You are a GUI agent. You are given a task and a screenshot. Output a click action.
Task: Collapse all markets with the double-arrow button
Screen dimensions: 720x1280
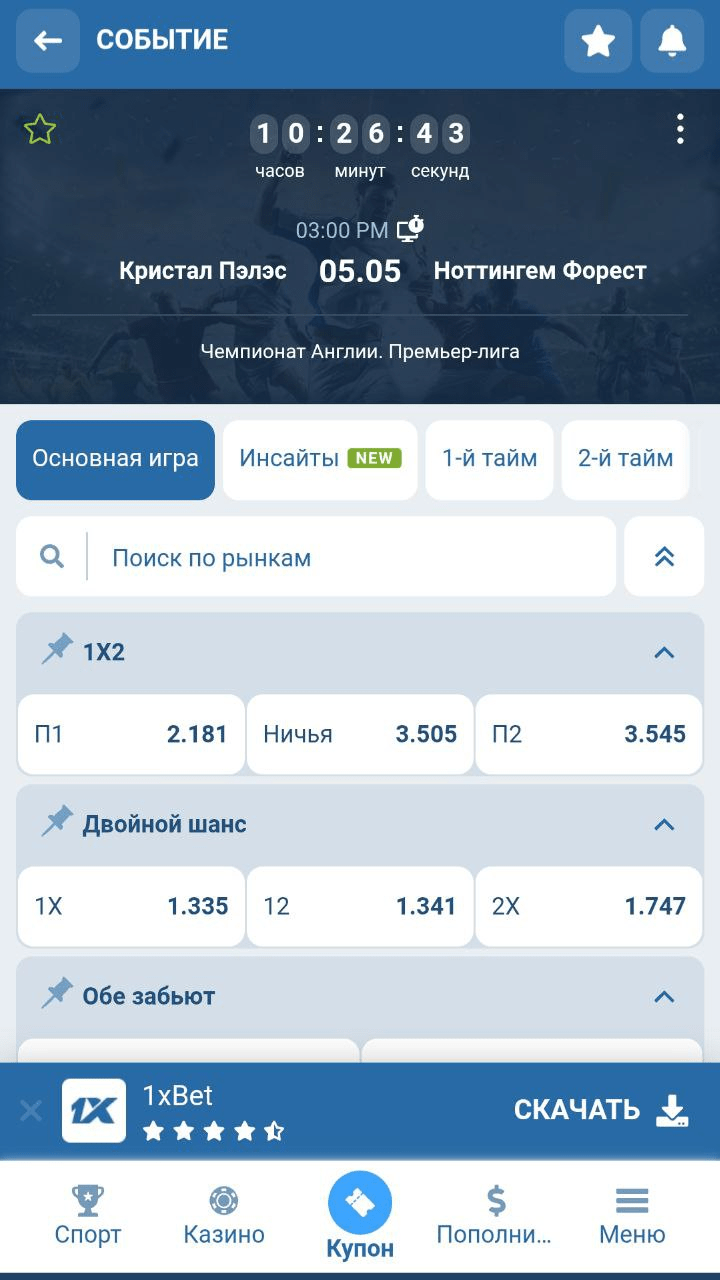coord(664,557)
